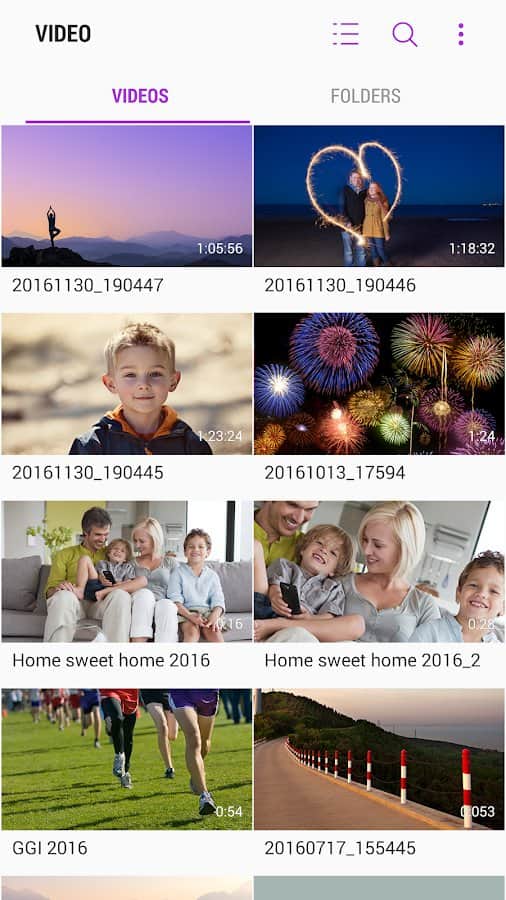Open the GGI 2016 video
Image resolution: width=506 pixels, height=900 pixels.
tap(127, 759)
